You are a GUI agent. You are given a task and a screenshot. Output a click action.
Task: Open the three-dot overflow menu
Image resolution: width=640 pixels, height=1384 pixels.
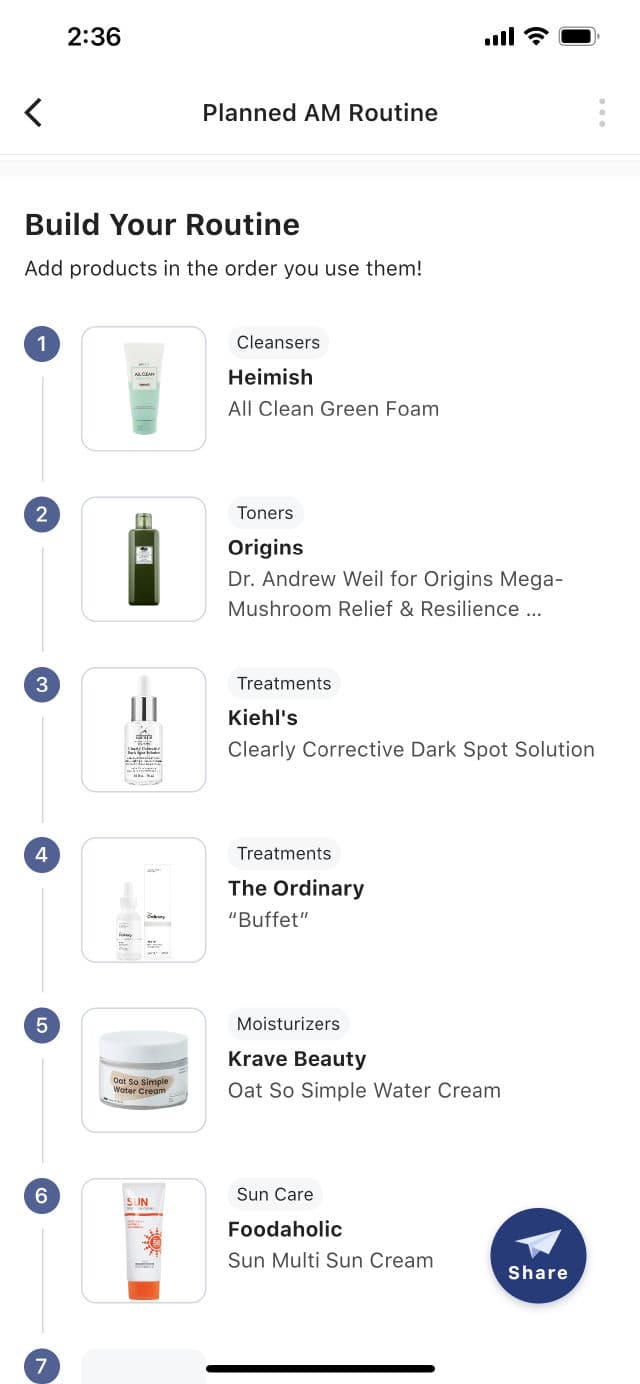click(602, 113)
